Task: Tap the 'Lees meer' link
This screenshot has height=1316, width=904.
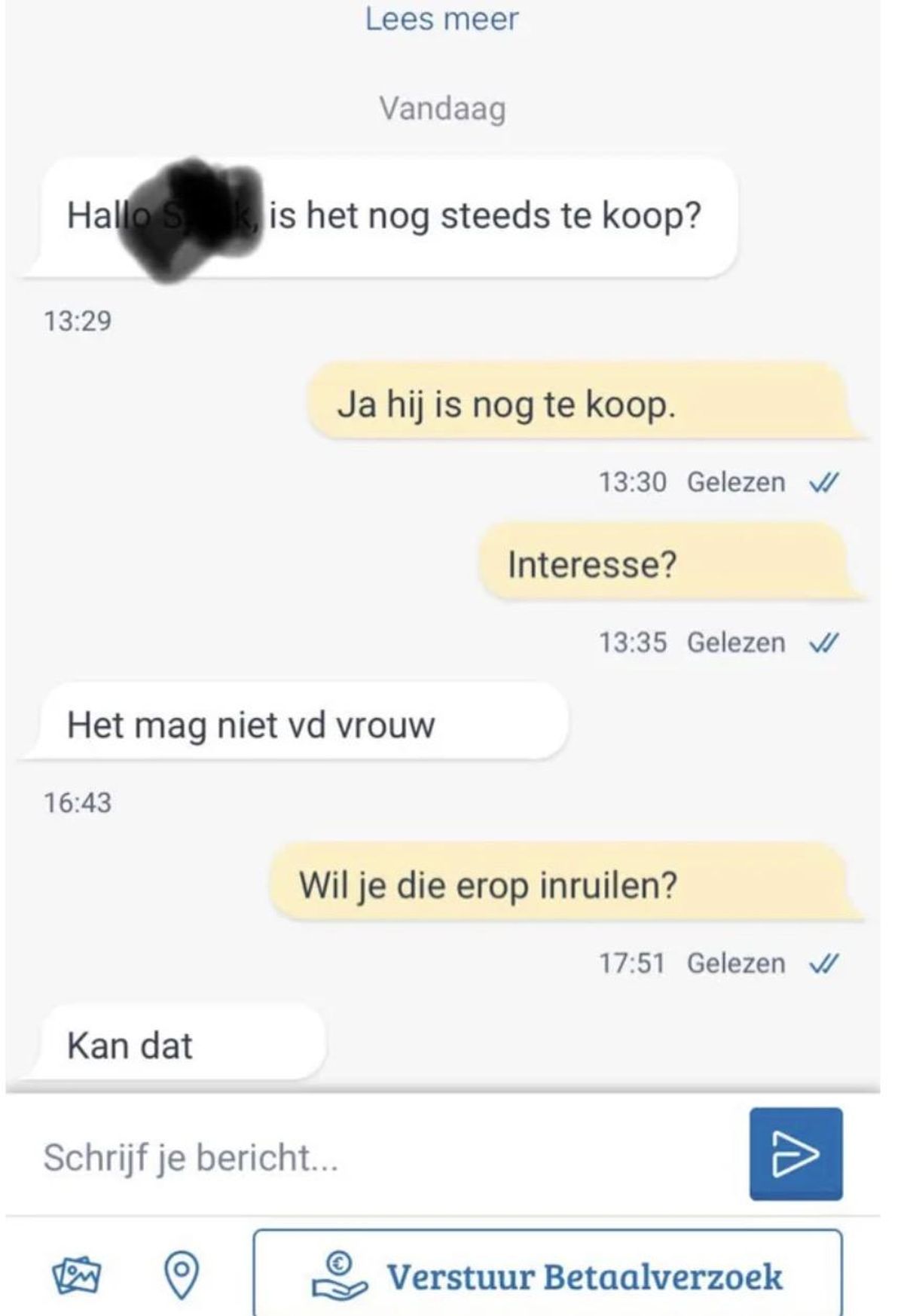Action: coord(441,20)
